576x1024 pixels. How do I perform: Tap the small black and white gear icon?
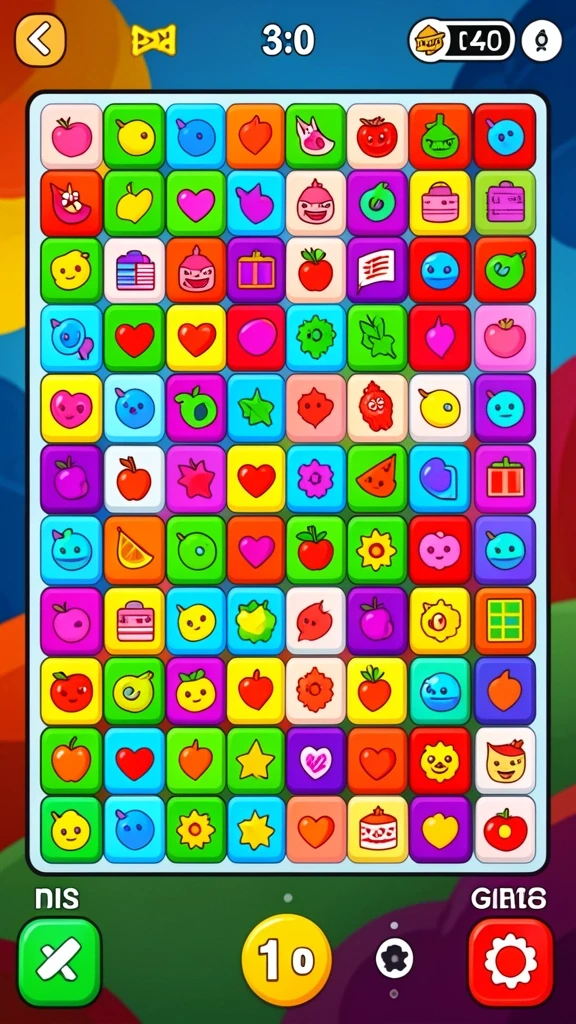pyautogui.click(x=394, y=959)
